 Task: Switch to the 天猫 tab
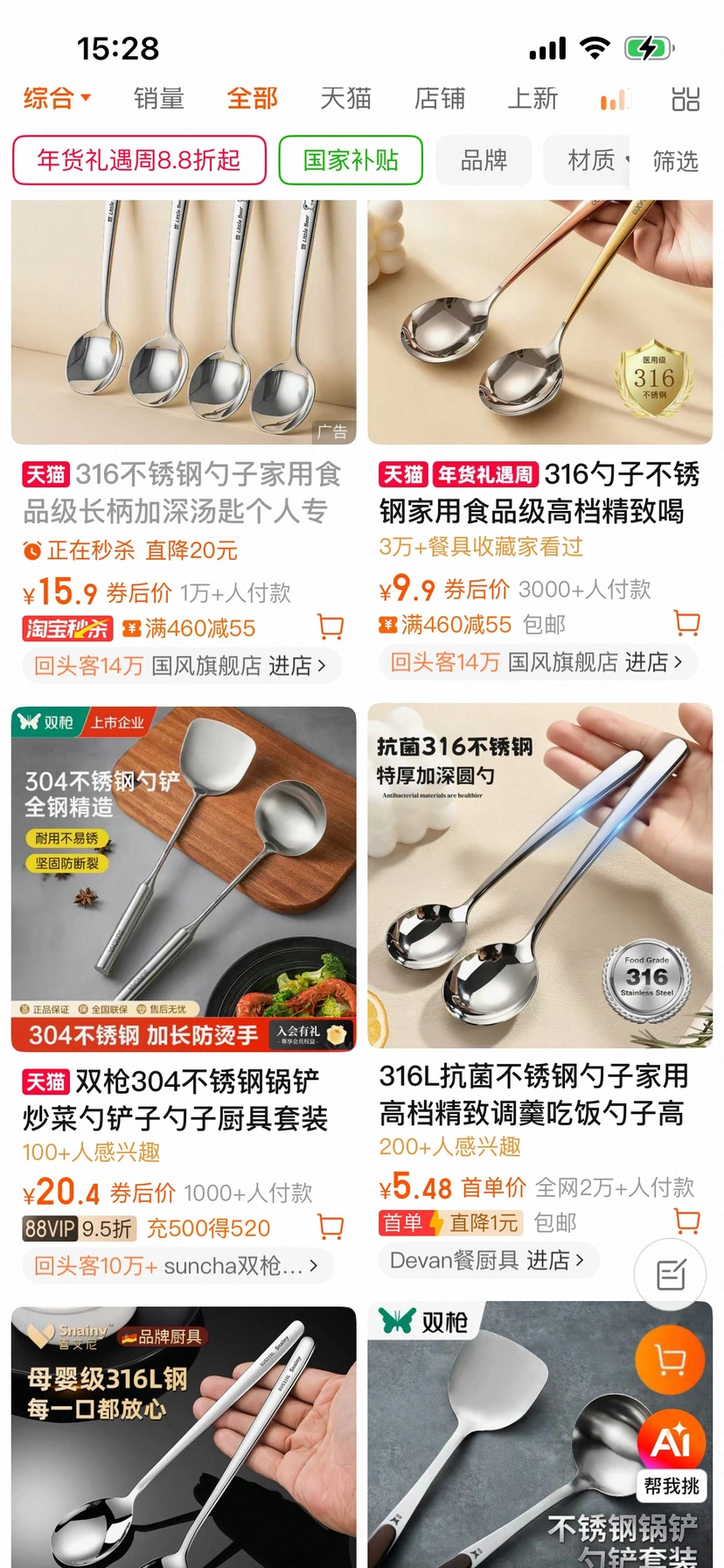[345, 99]
